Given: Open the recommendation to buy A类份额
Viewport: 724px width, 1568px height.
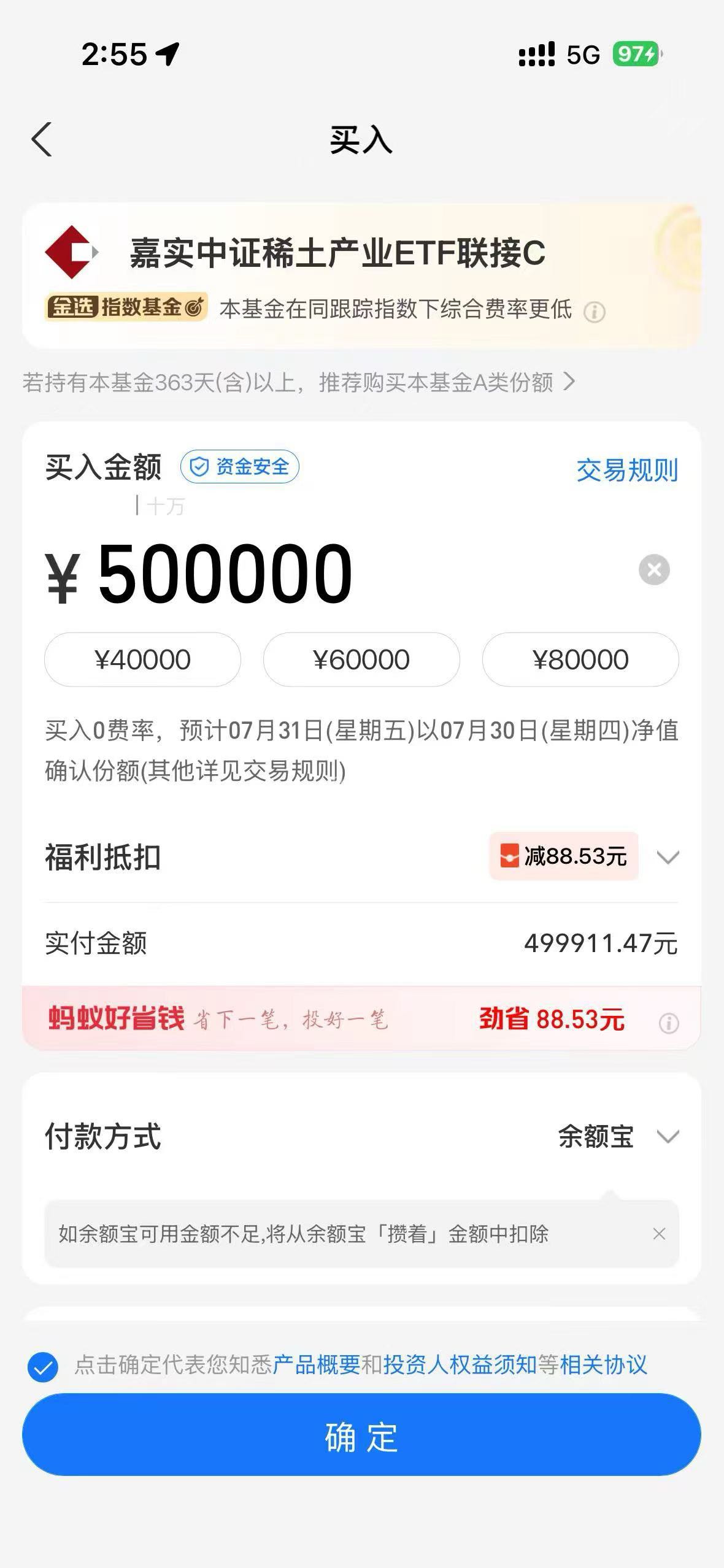Looking at the screenshot, I should pos(299,382).
